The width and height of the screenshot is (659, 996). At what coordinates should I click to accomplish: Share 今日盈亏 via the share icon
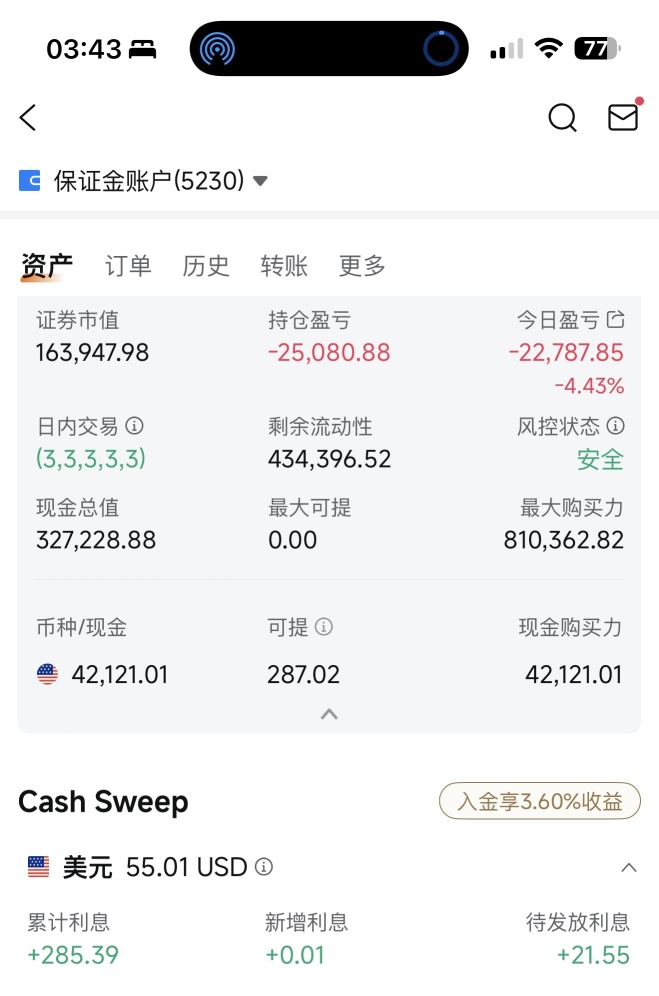(x=616, y=320)
